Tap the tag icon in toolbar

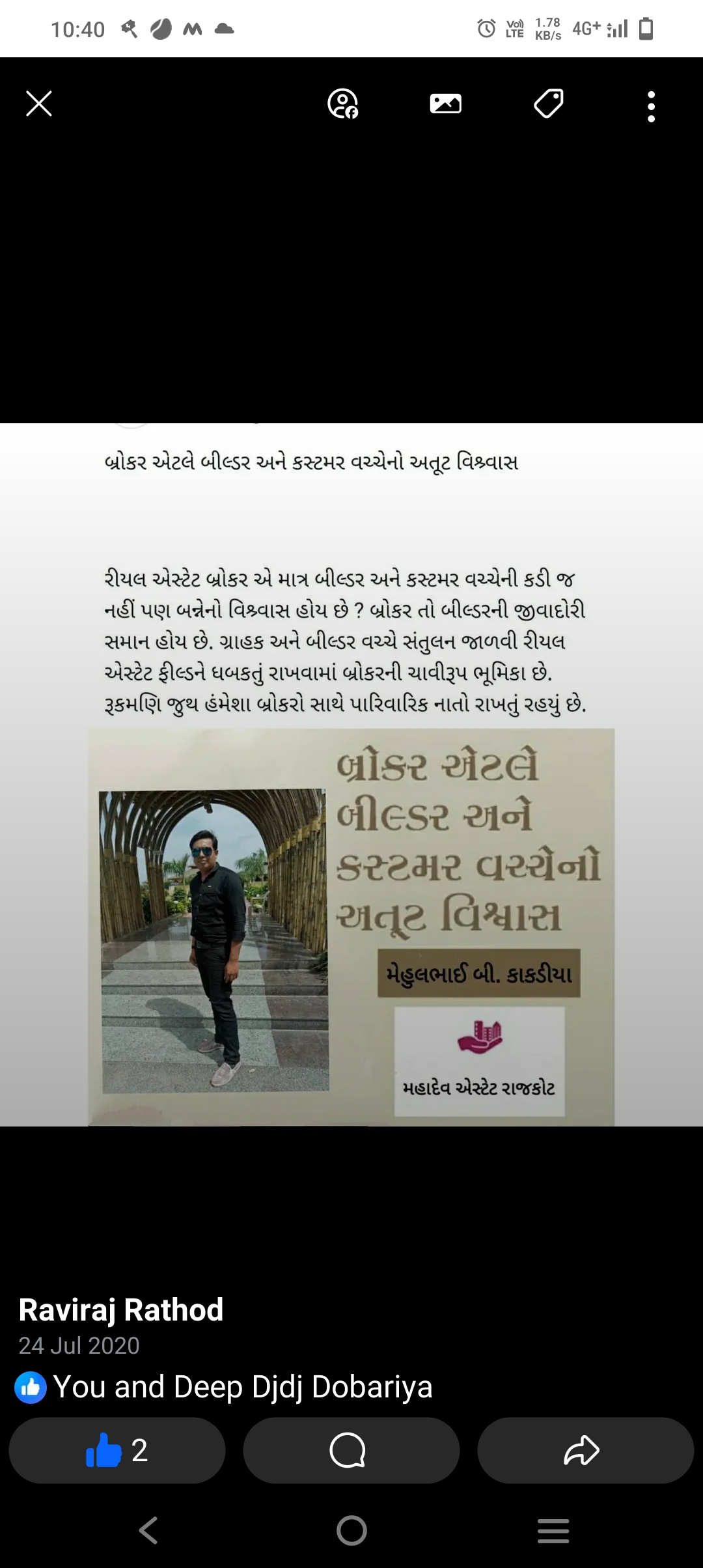click(548, 104)
